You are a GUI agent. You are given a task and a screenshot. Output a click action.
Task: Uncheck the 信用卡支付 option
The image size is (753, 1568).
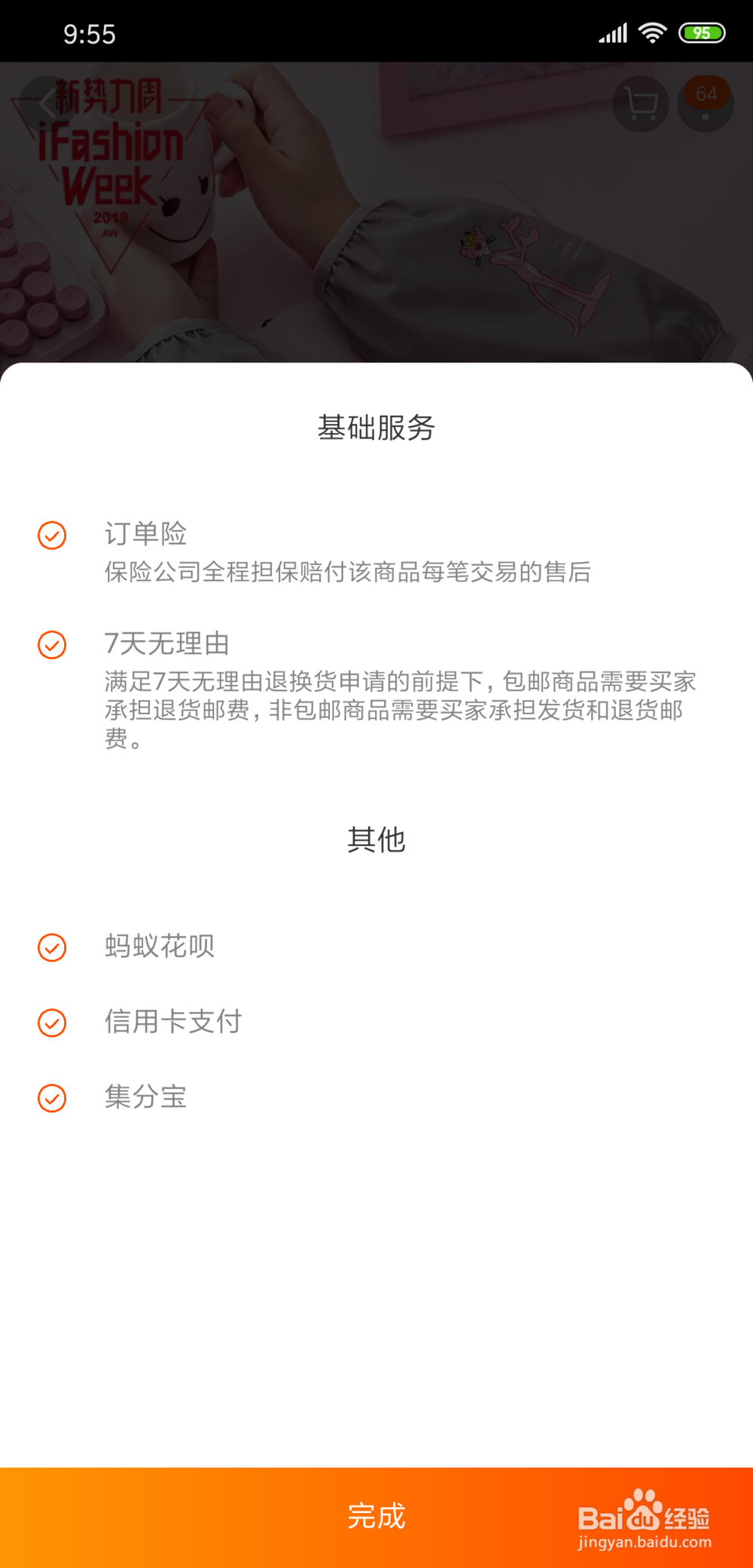click(x=50, y=1023)
